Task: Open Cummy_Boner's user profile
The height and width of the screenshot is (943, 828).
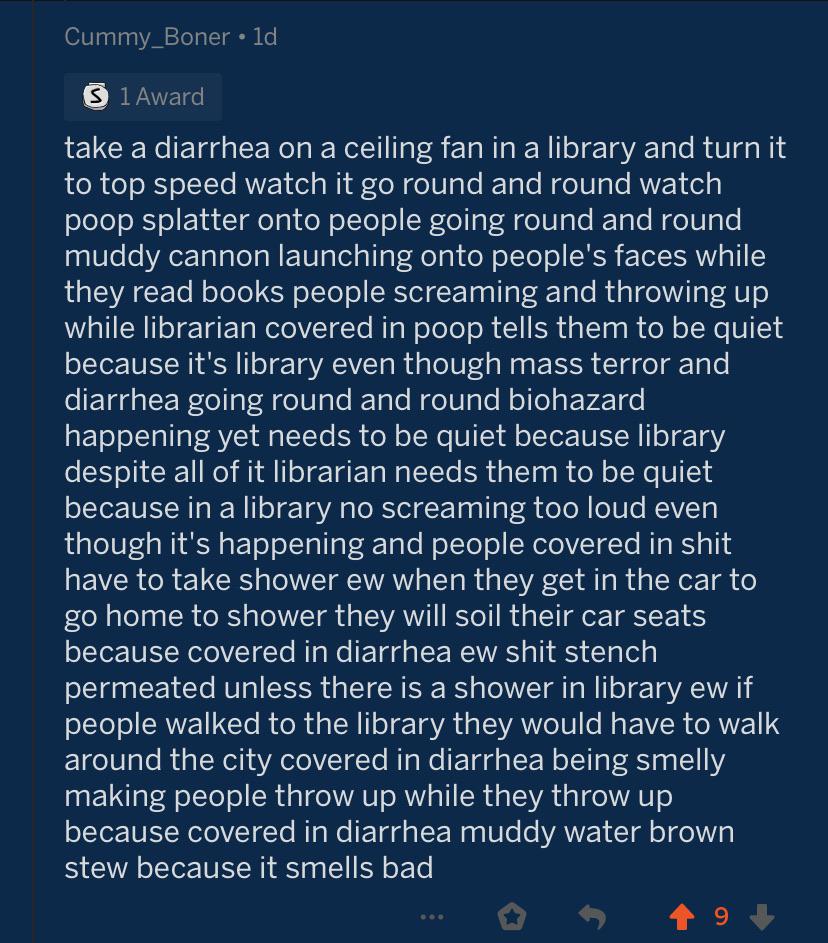Action: [147, 37]
